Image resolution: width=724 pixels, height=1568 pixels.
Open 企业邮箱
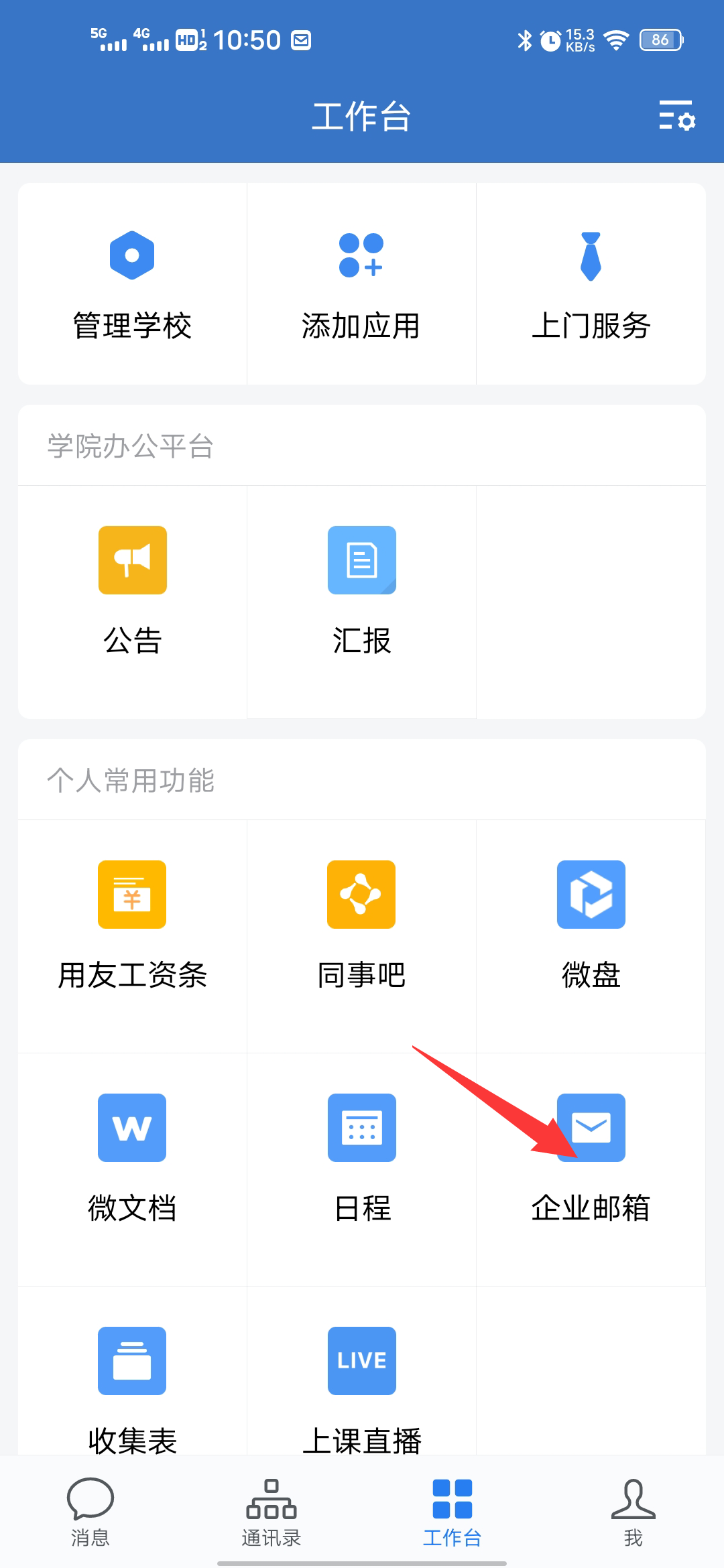click(x=591, y=1158)
